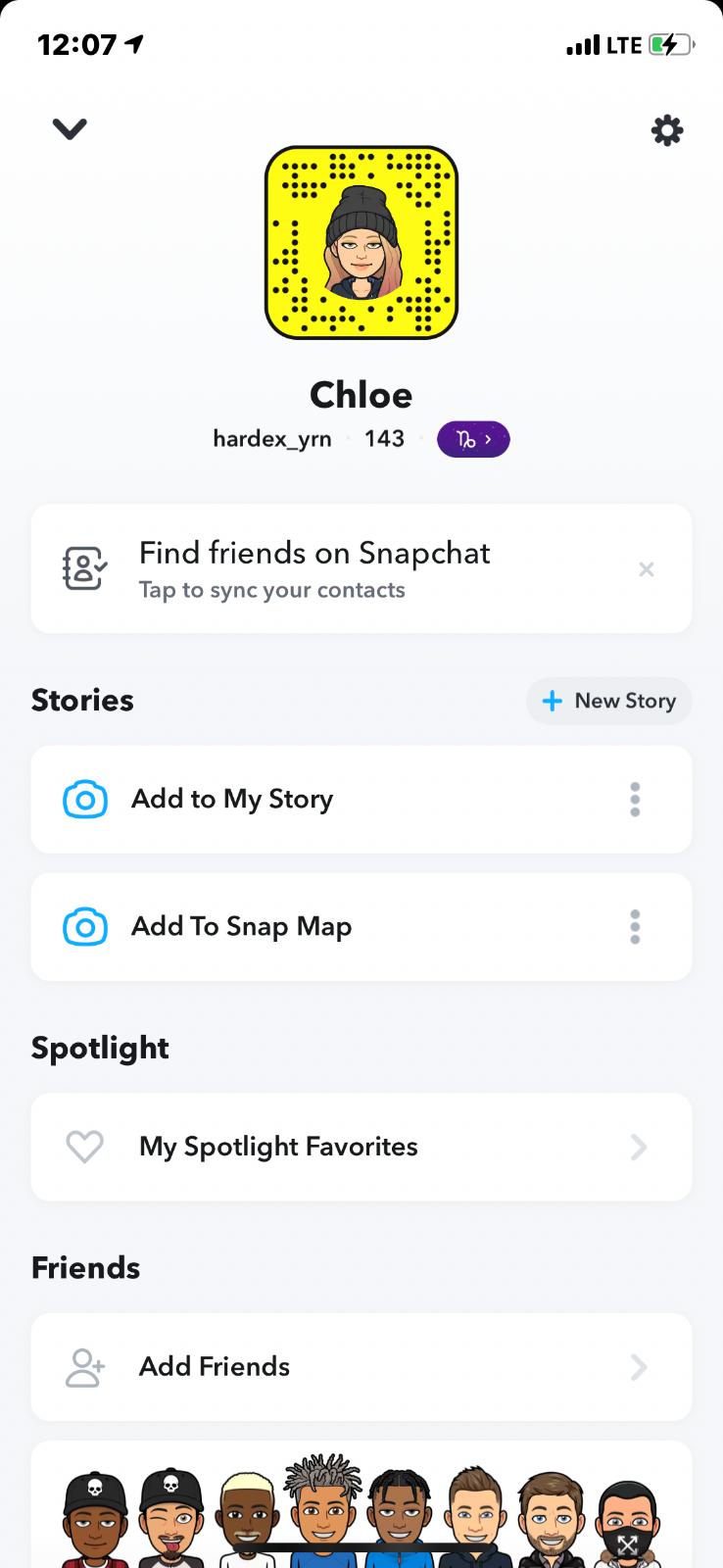The height and width of the screenshot is (1568, 723).
Task: Choose Add To Snap Map
Action: [241, 927]
